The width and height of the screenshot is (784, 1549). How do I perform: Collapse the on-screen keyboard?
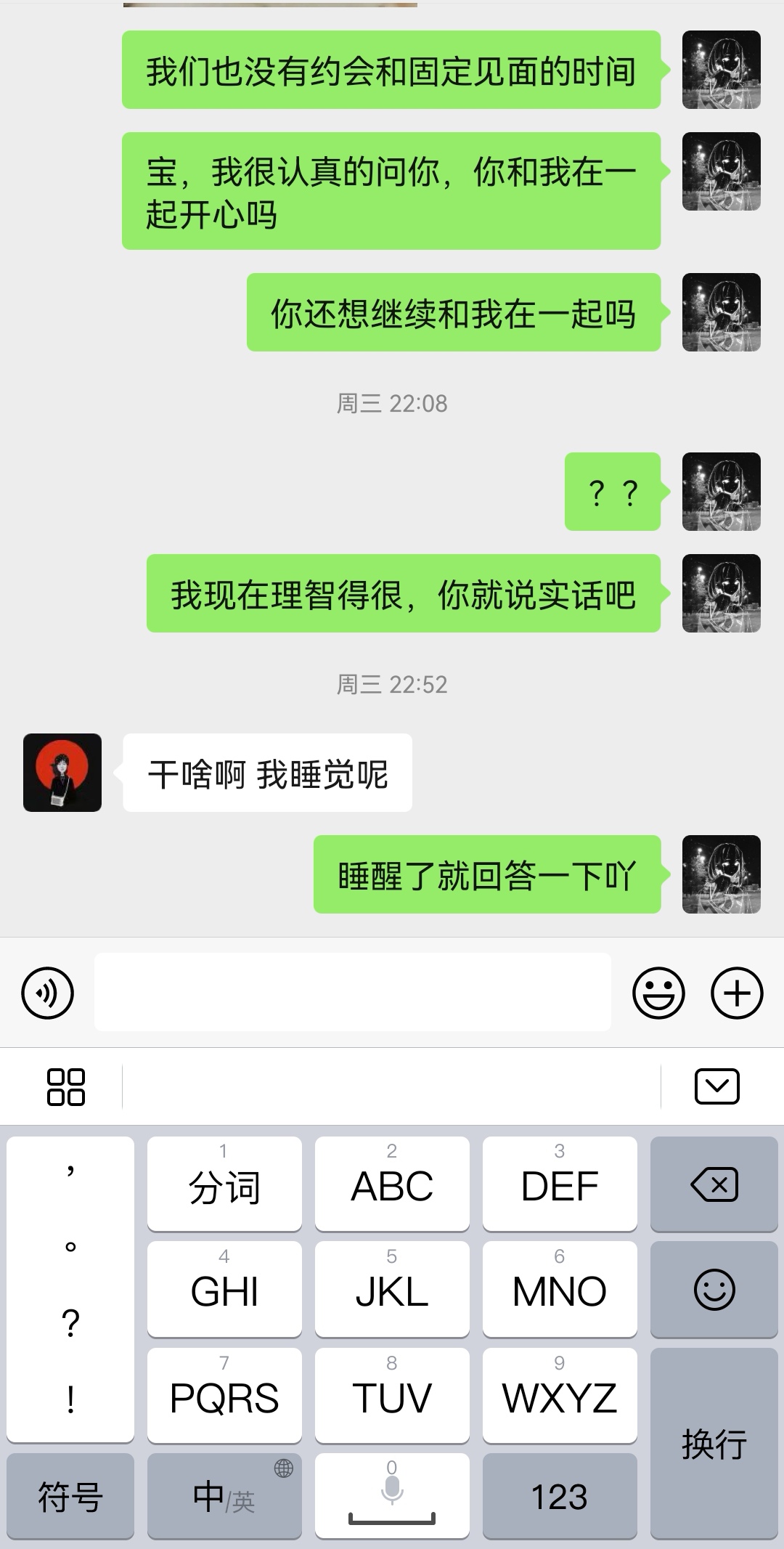(x=716, y=1086)
